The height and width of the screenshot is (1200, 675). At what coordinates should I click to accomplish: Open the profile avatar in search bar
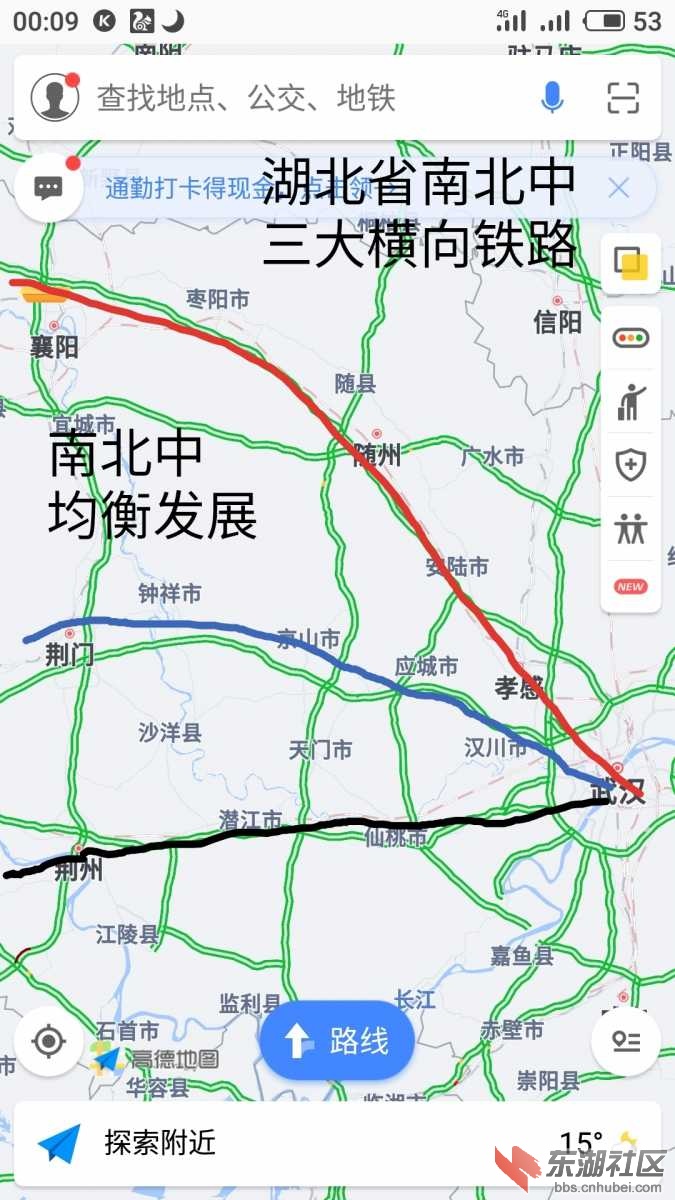coord(54,97)
